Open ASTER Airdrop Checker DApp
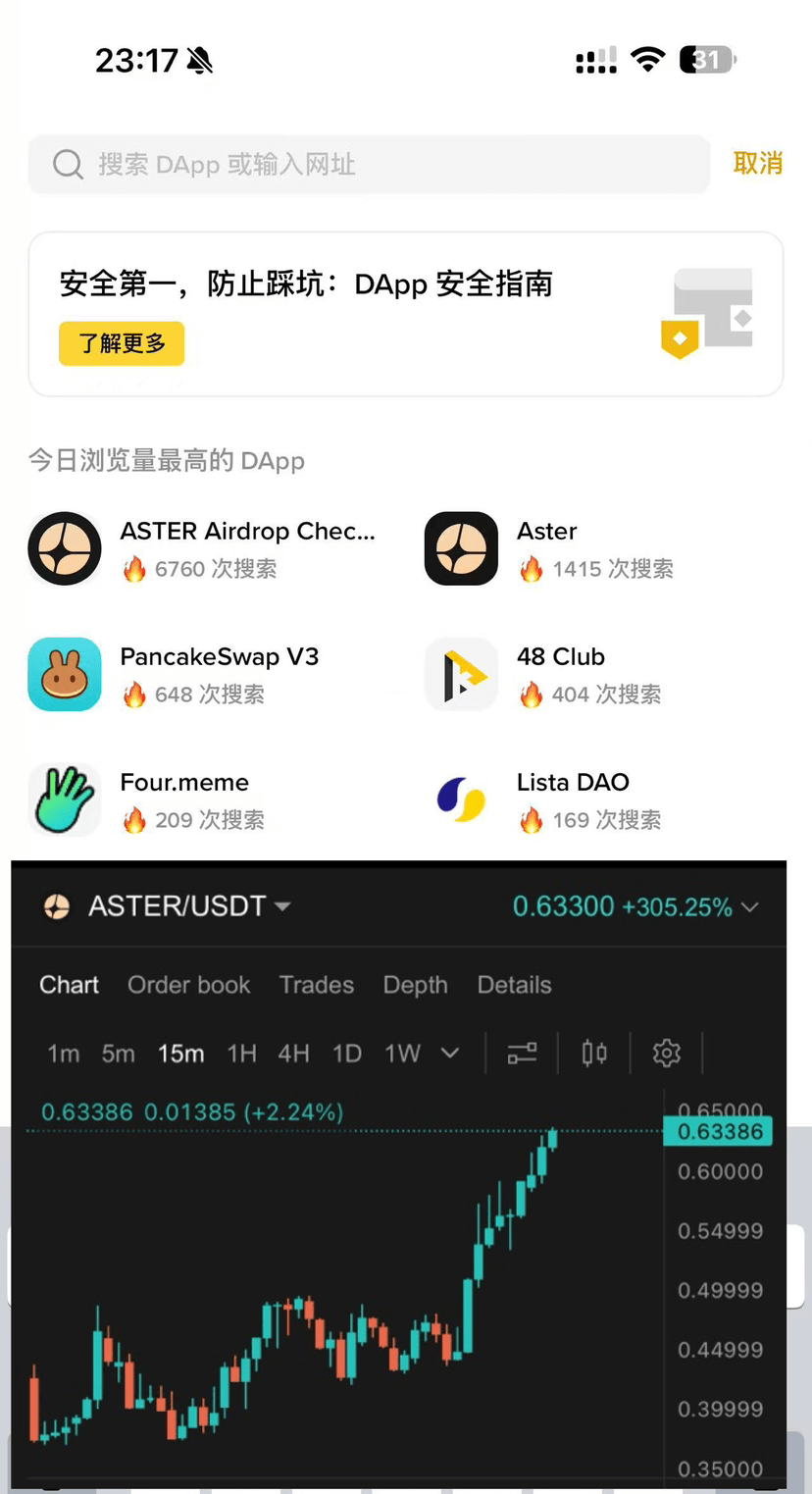This screenshot has height=1494, width=812. point(206,547)
